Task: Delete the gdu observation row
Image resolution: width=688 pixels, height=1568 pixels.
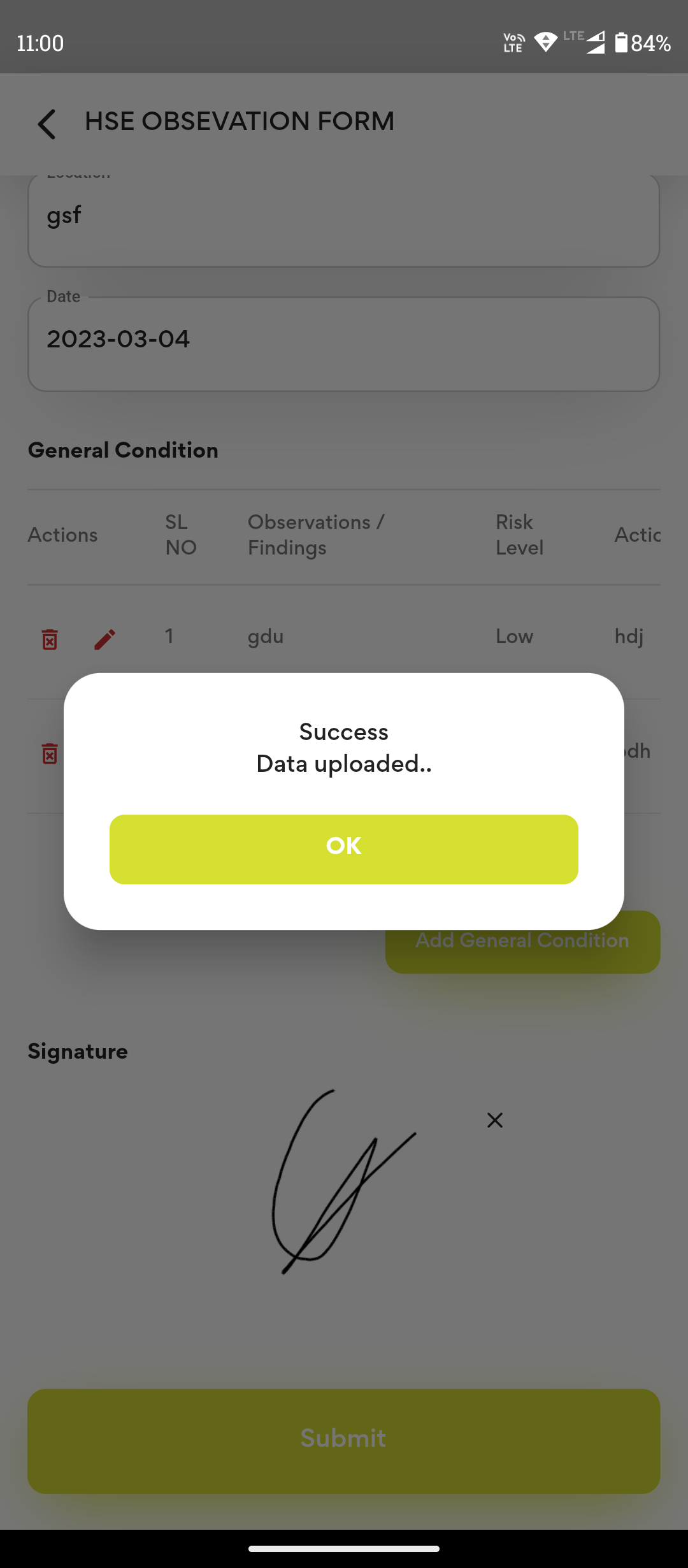Action: [50, 639]
